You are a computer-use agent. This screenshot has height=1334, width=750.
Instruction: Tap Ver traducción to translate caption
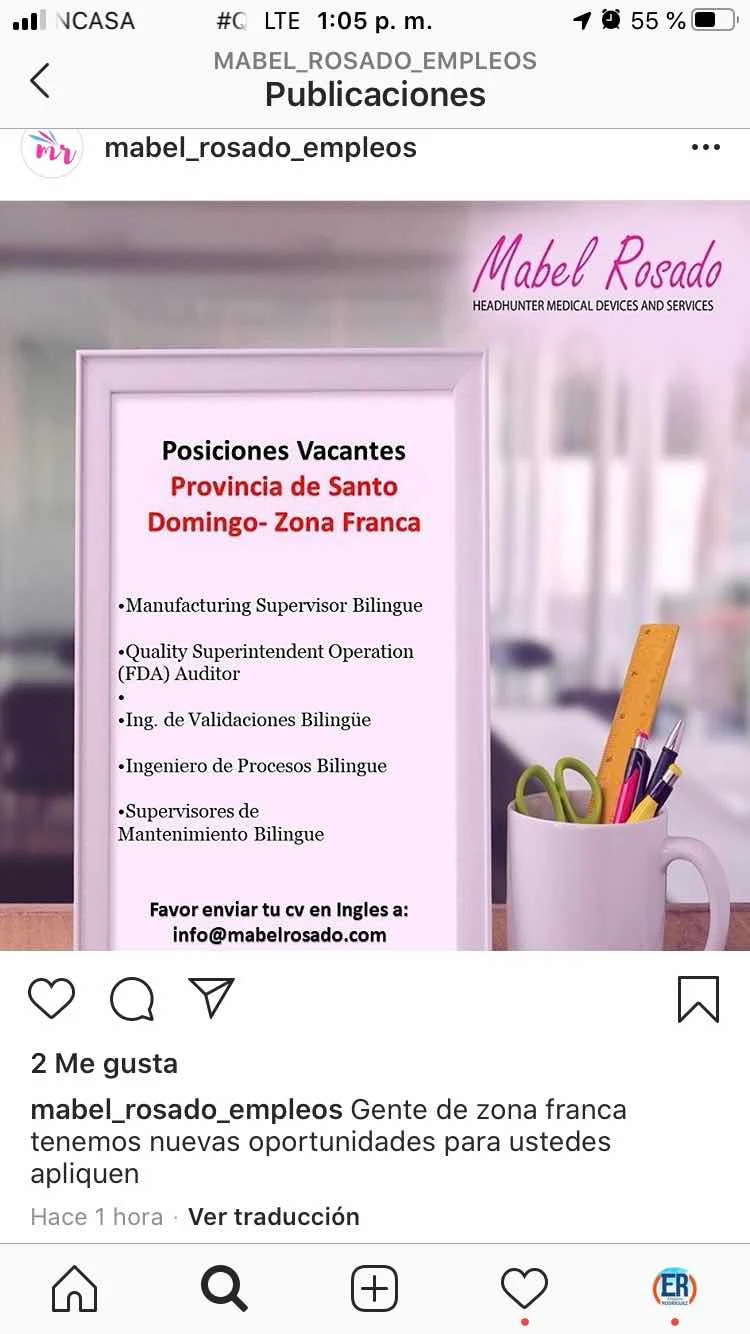[x=274, y=1216]
